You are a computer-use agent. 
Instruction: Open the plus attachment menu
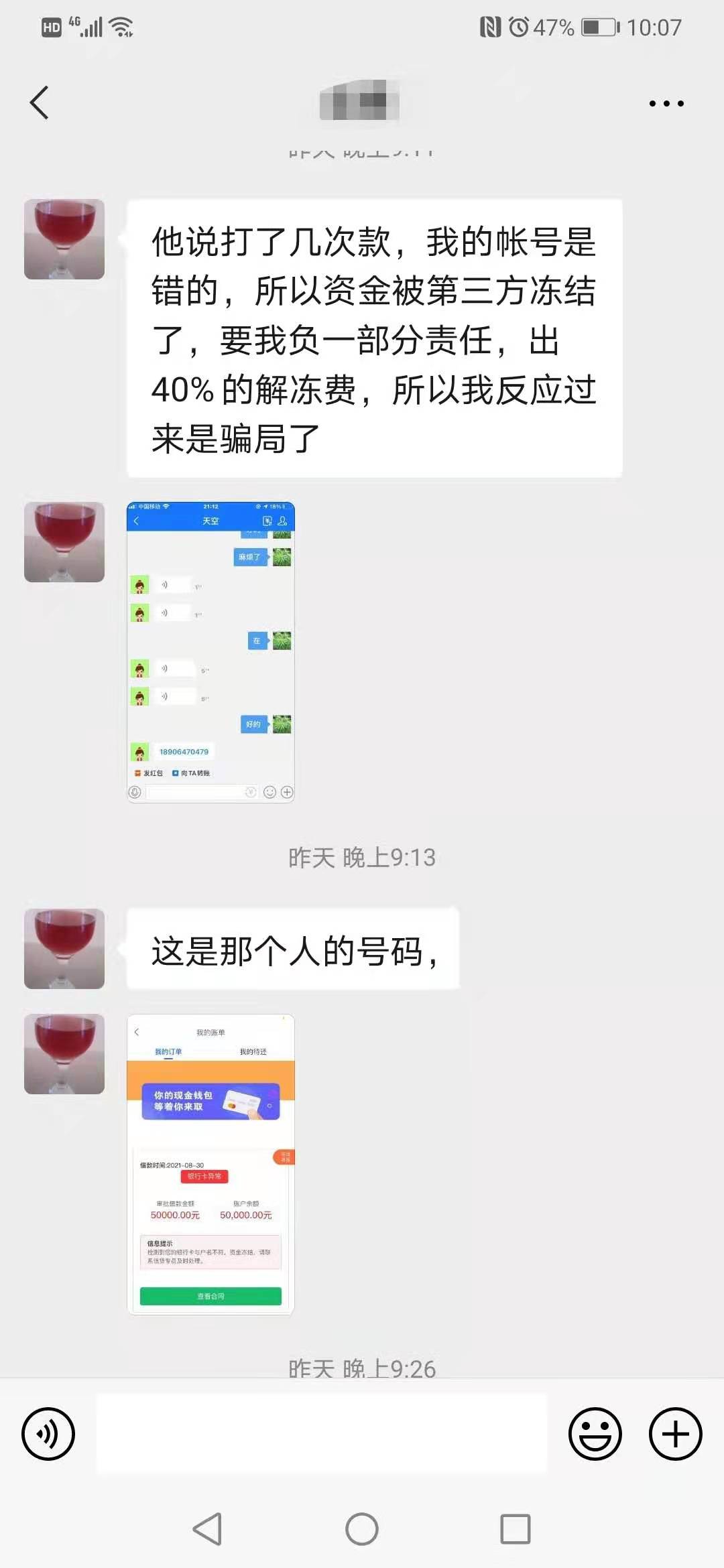click(x=675, y=1434)
